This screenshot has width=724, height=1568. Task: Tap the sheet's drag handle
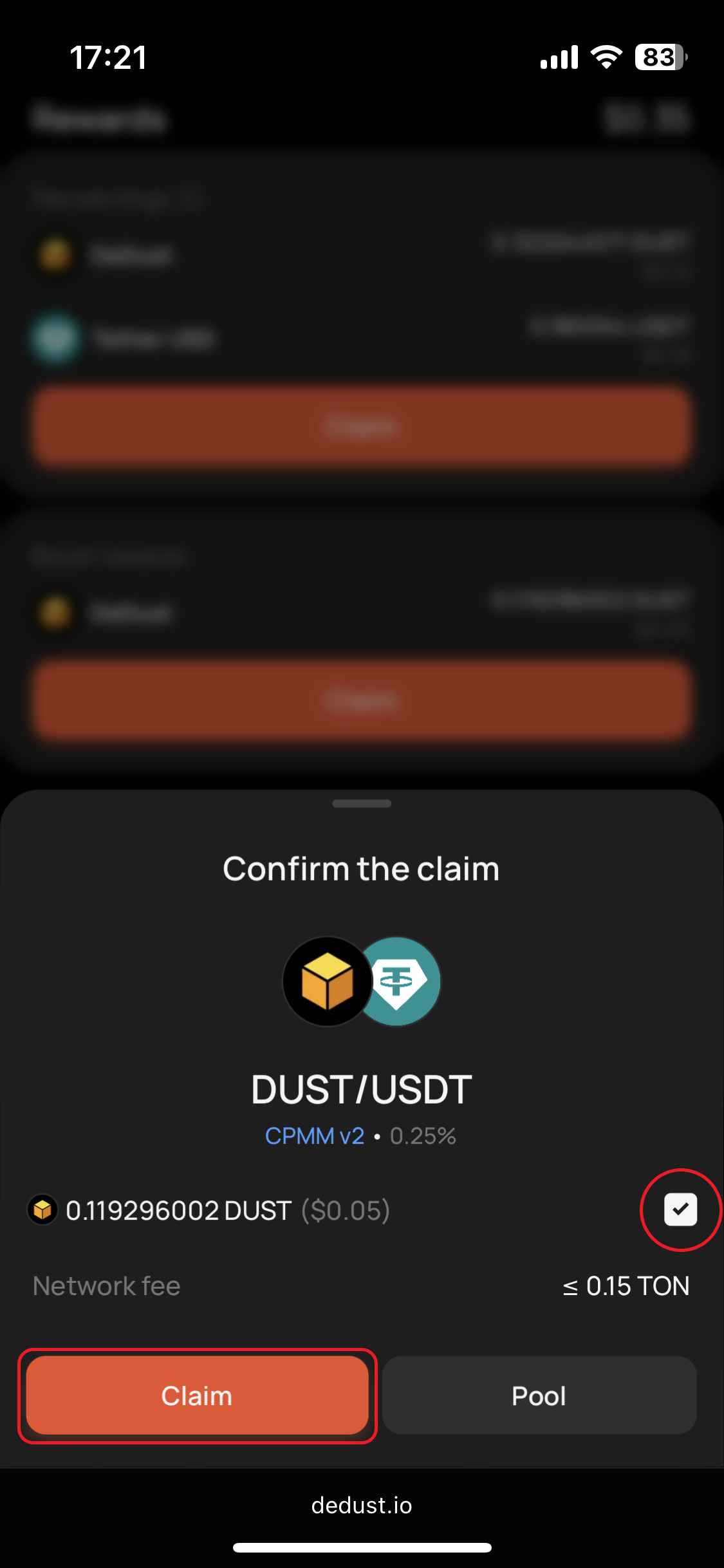pos(362,803)
